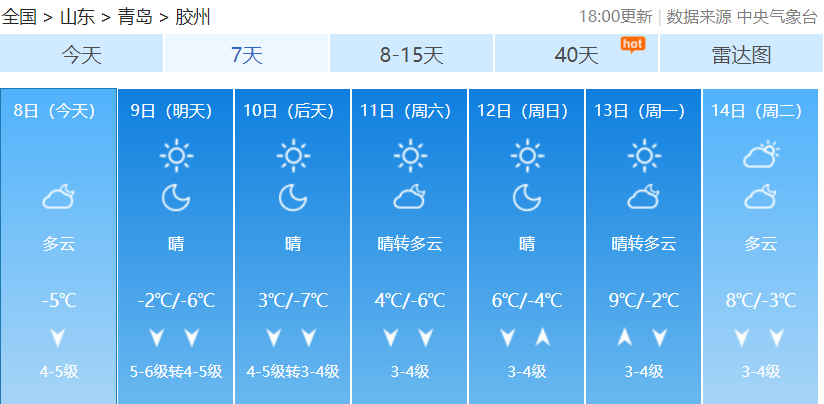Open the 11日（周六） forecast card
This screenshot has width=824, height=404.
point(410,246)
